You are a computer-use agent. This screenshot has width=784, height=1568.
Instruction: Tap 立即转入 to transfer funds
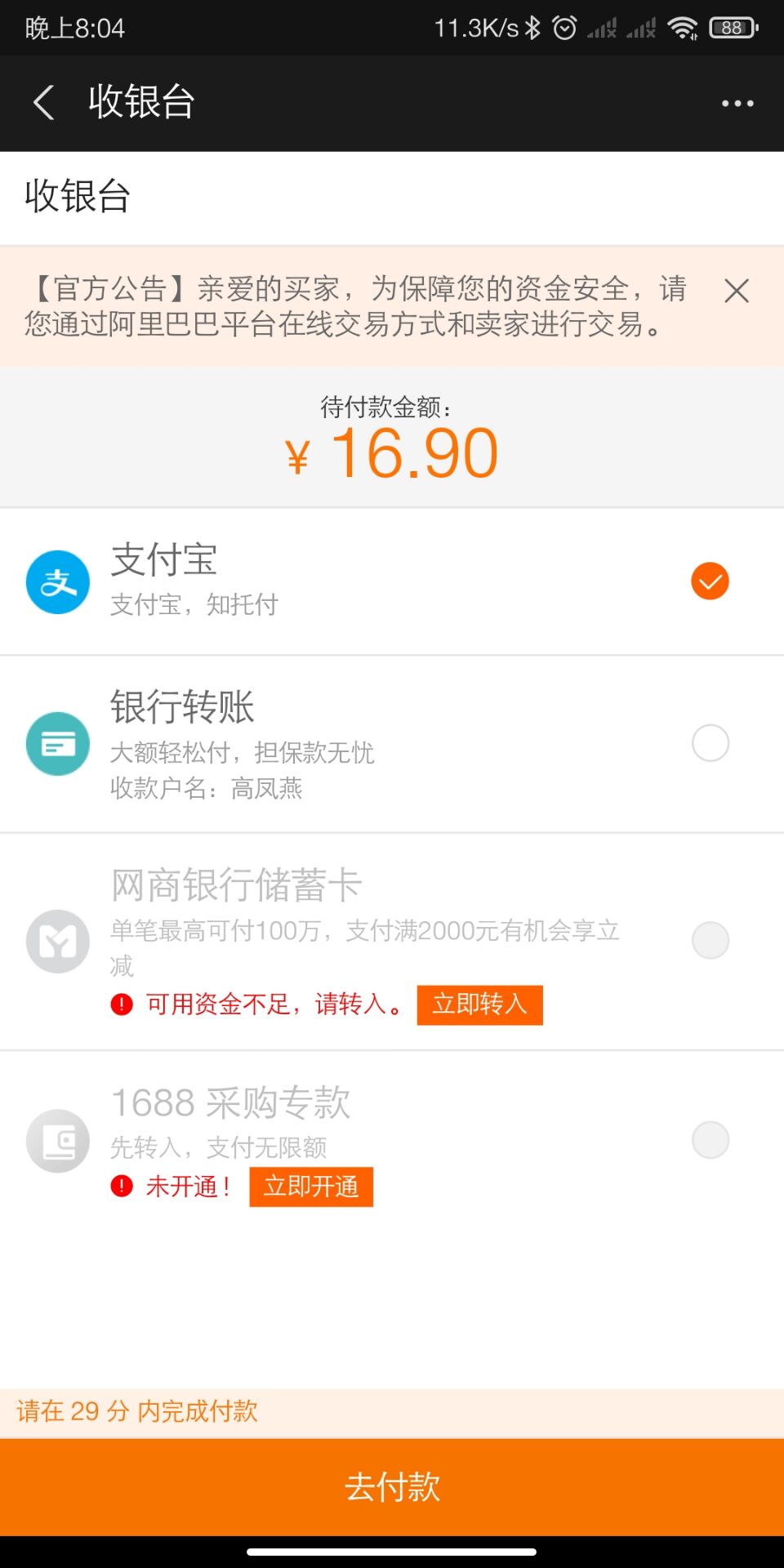coord(480,1004)
